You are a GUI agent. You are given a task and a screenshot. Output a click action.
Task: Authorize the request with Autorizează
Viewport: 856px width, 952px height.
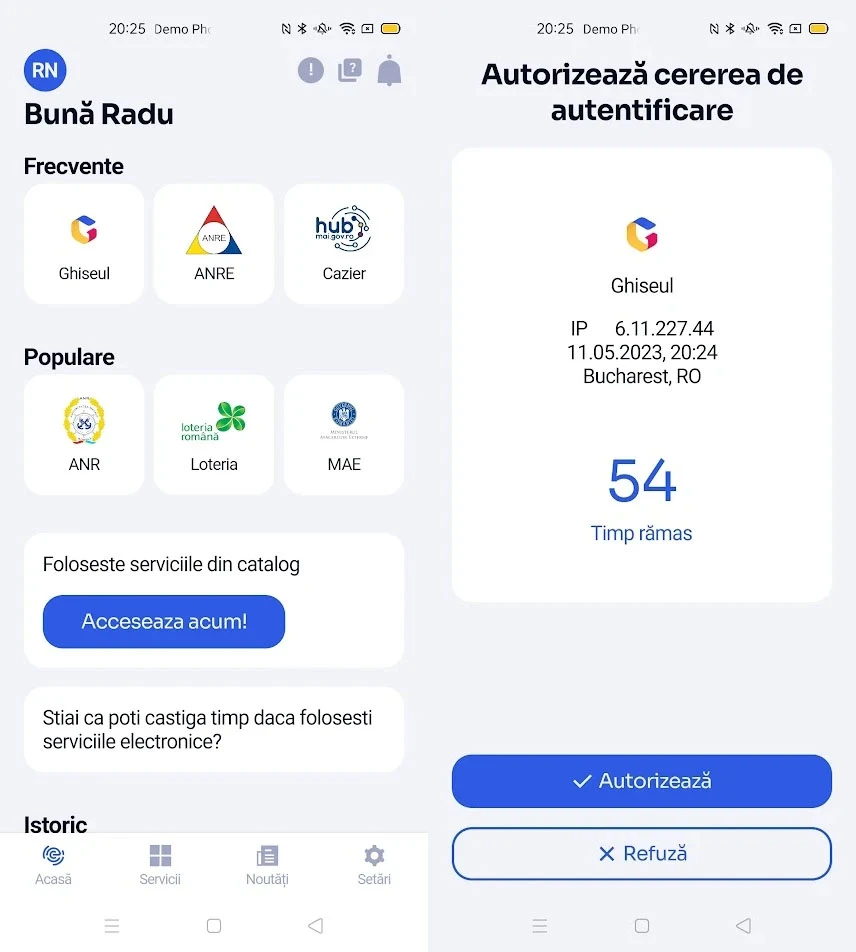click(642, 781)
